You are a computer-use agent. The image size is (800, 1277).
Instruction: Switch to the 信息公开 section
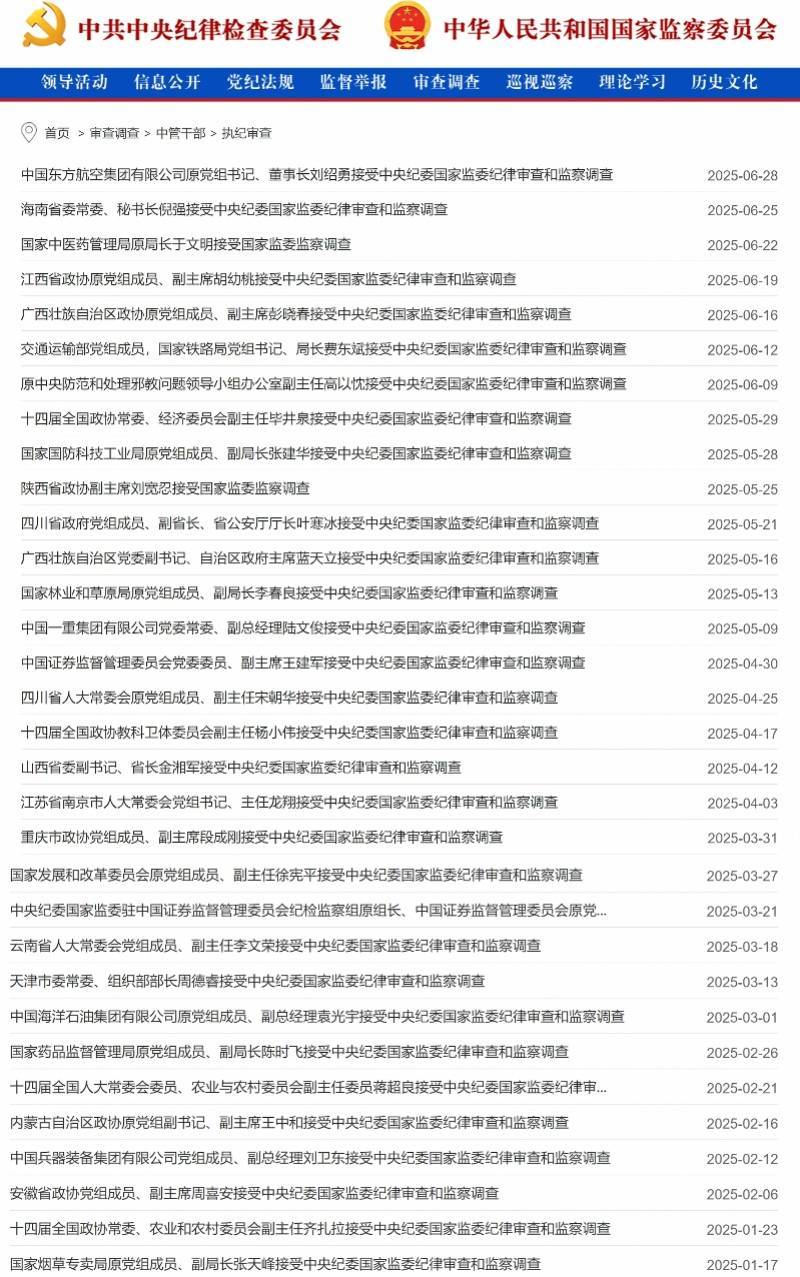(167, 82)
